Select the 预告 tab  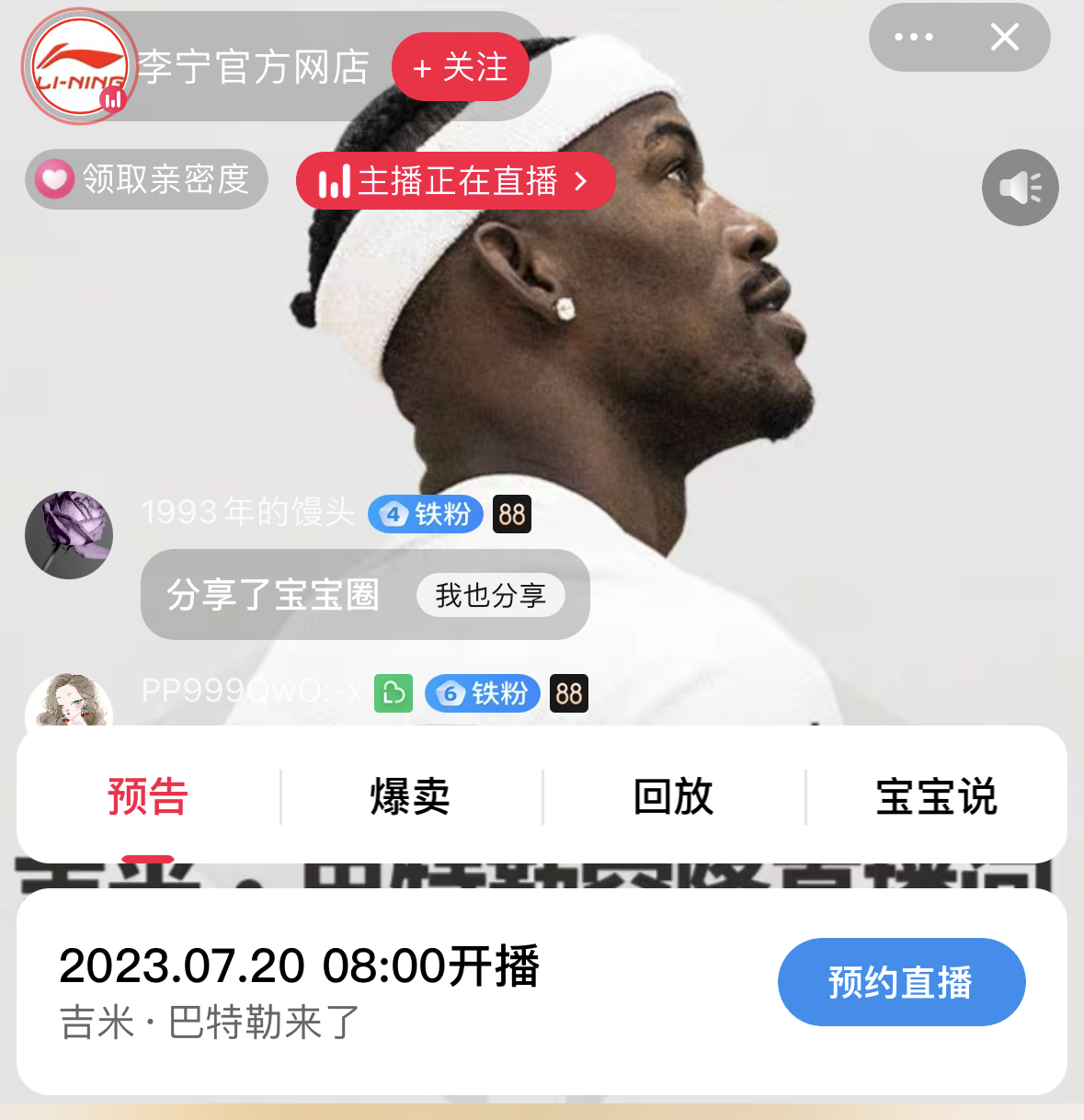click(148, 796)
